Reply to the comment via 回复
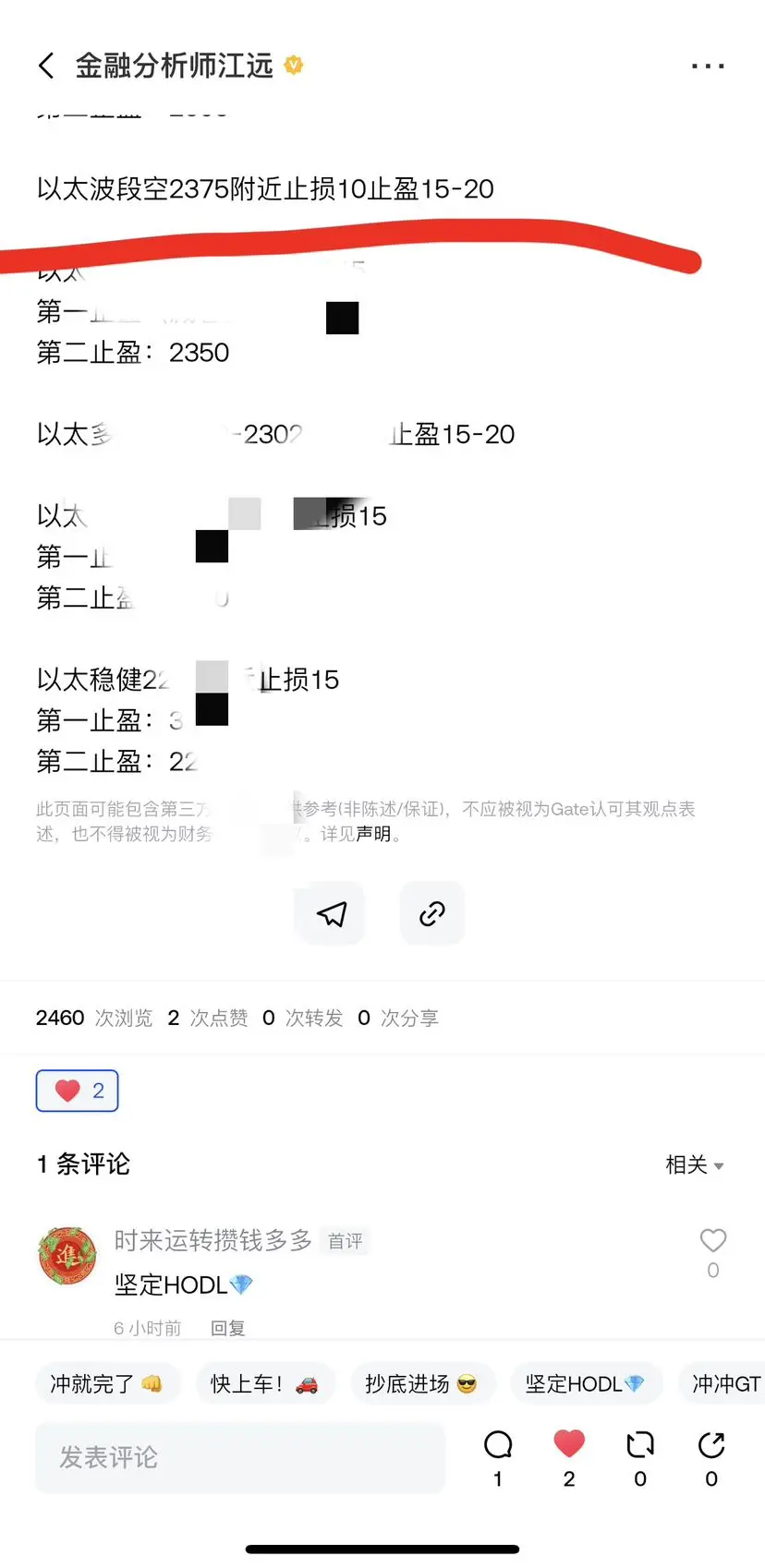765x1568 pixels. point(227,1327)
